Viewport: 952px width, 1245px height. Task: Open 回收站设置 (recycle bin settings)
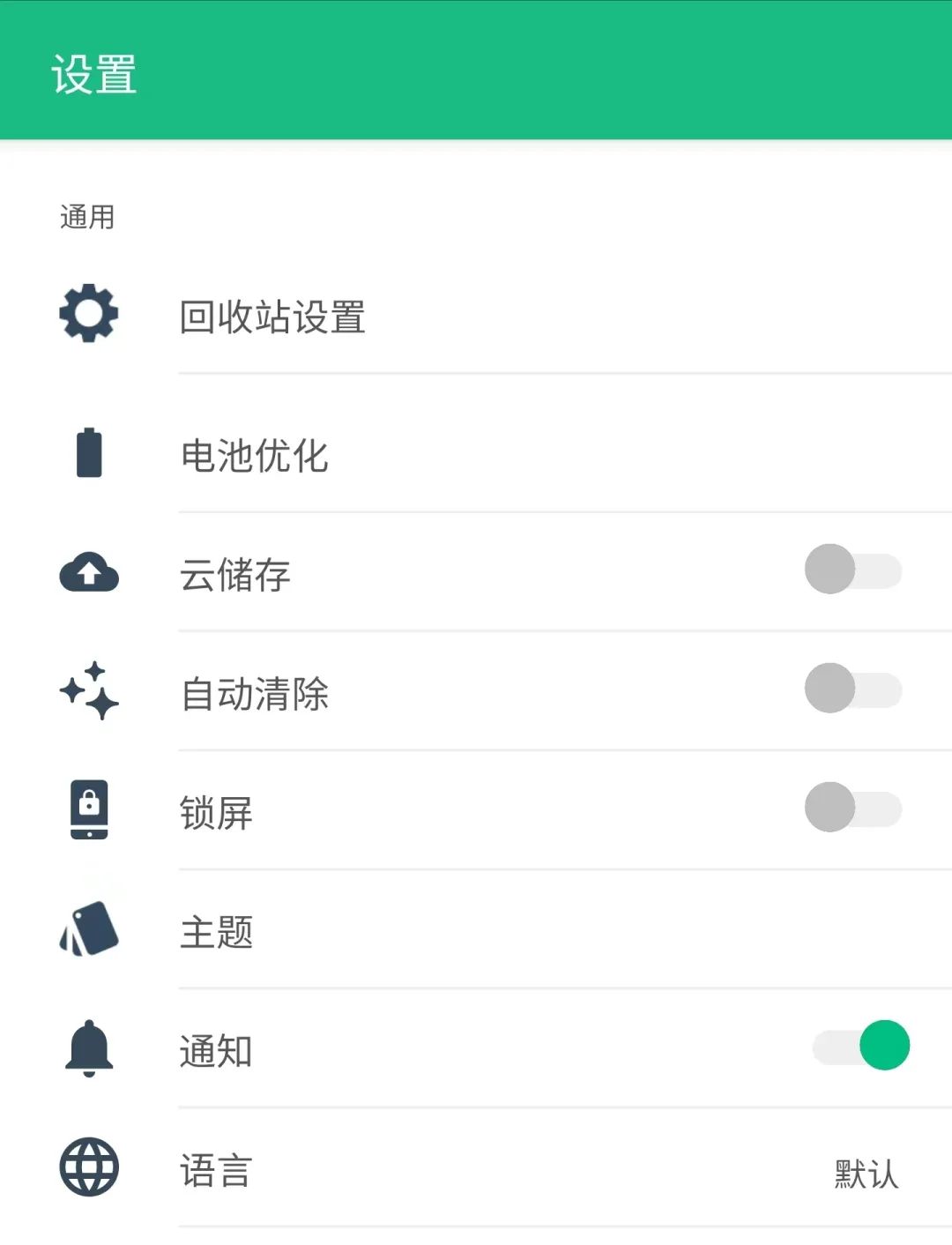(x=271, y=317)
